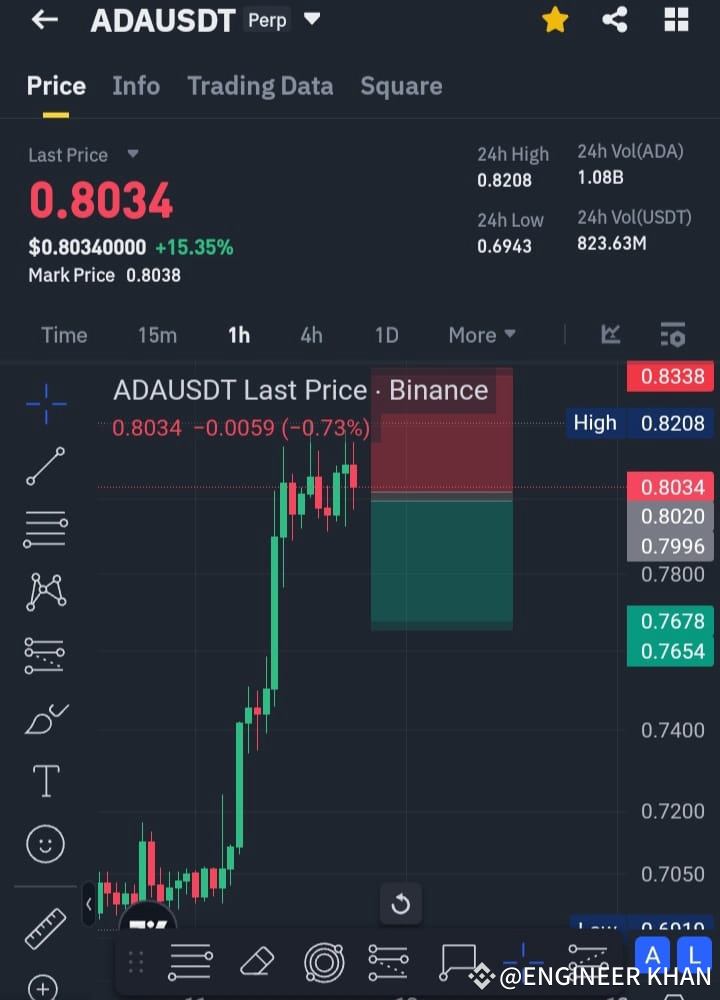Click the chart refresh icon

(x=401, y=904)
